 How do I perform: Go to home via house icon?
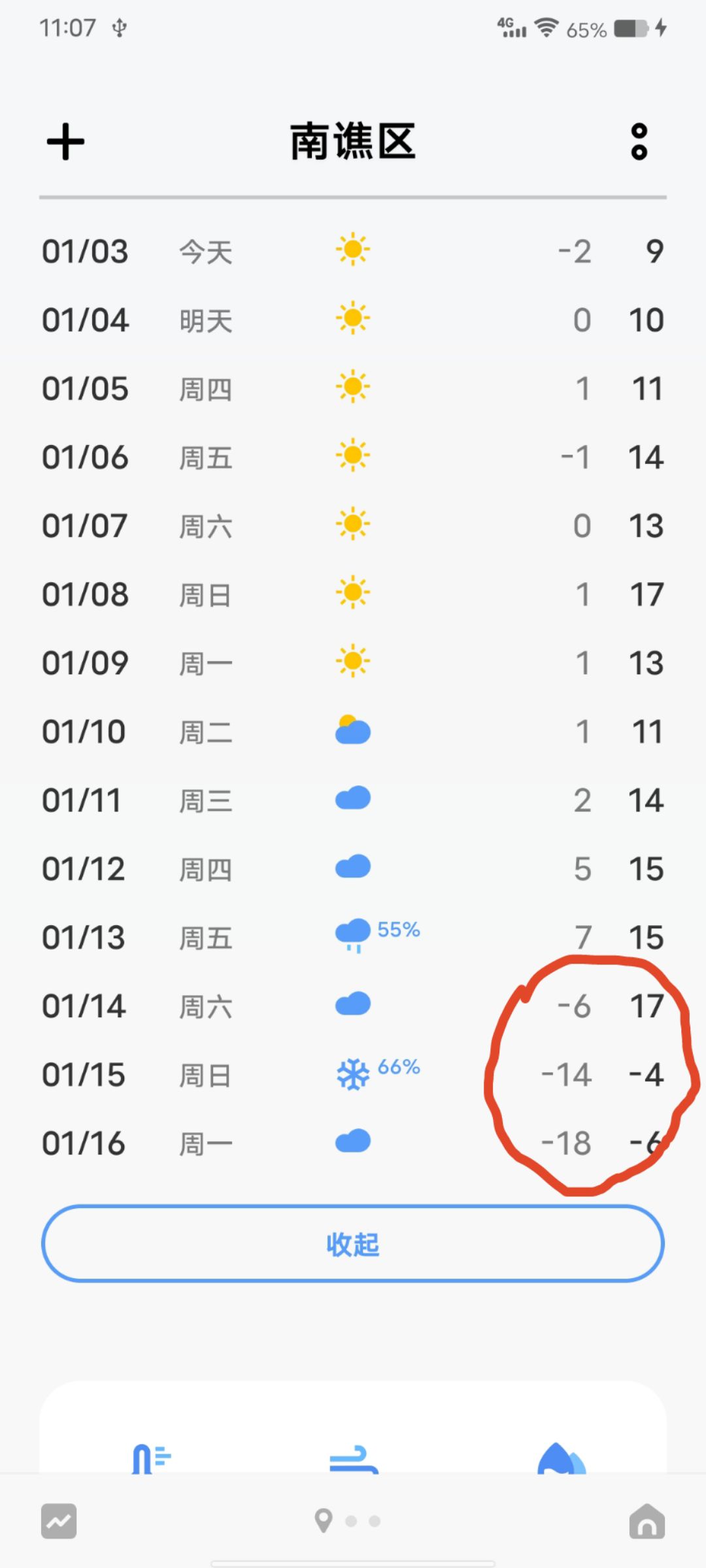(x=647, y=1521)
